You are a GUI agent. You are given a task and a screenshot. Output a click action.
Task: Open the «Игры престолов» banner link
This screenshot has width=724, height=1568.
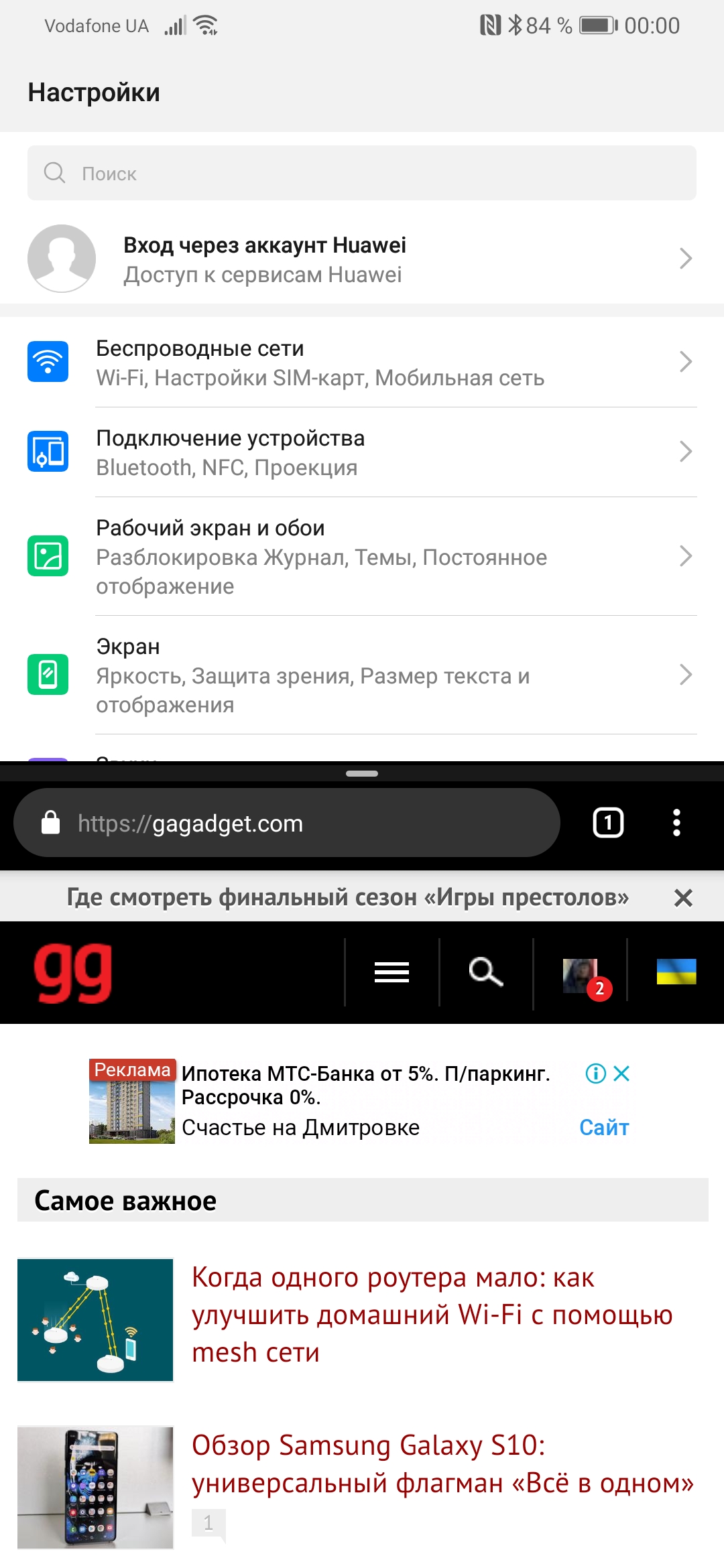(347, 897)
